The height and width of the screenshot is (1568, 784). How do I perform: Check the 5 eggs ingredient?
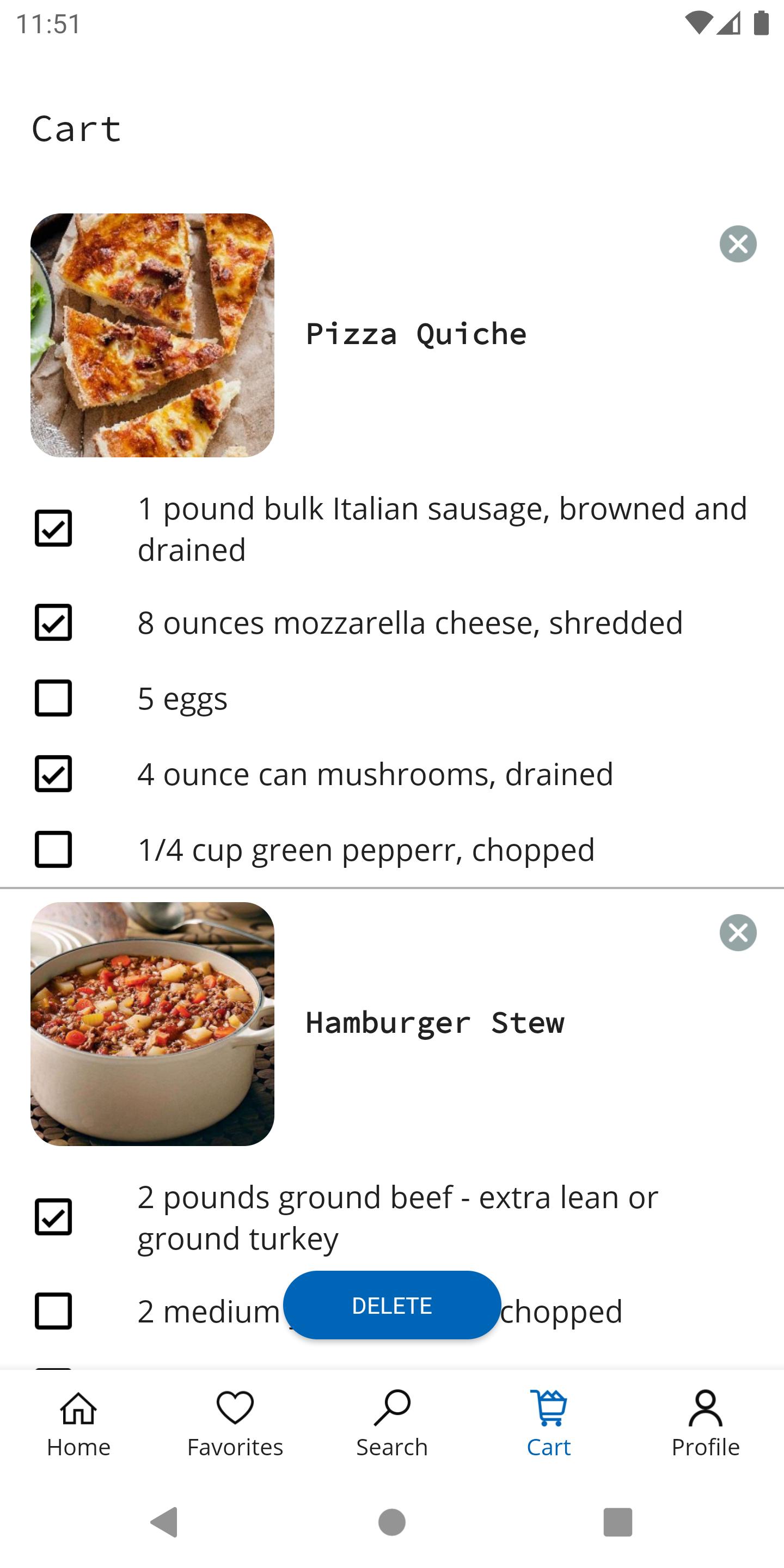(53, 697)
